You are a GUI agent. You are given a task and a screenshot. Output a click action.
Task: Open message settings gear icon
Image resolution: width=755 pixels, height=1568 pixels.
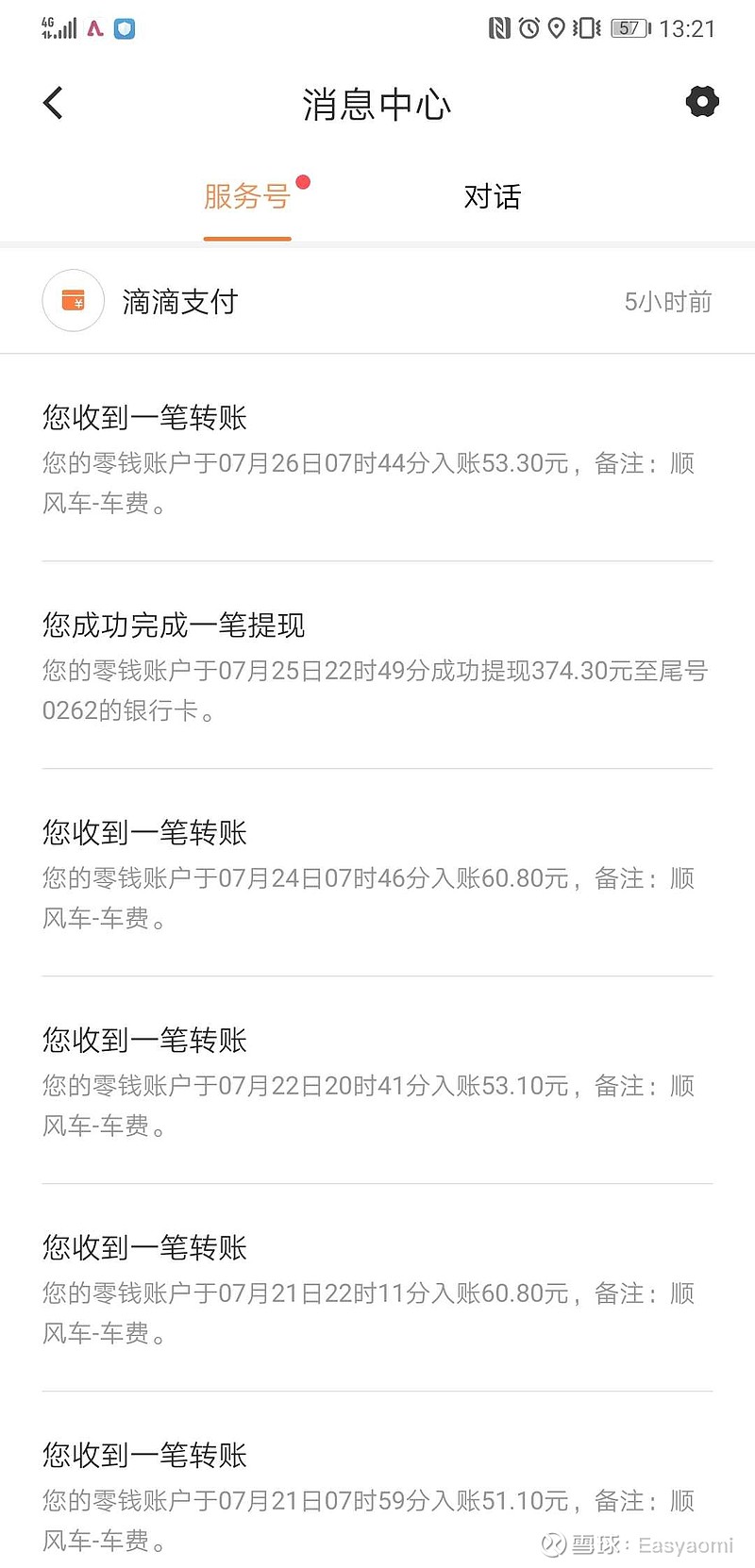tap(701, 102)
